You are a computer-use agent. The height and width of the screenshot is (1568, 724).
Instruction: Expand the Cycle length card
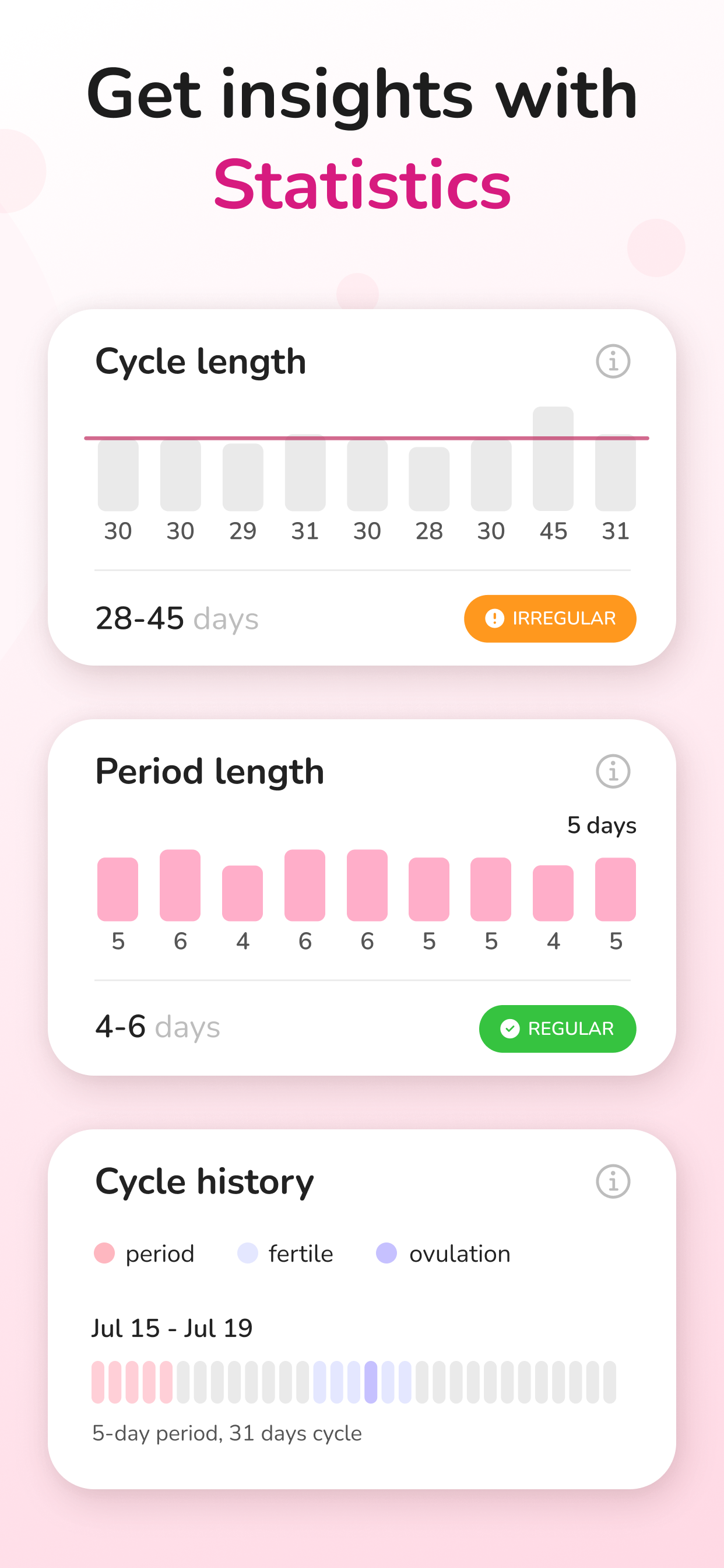[362, 487]
